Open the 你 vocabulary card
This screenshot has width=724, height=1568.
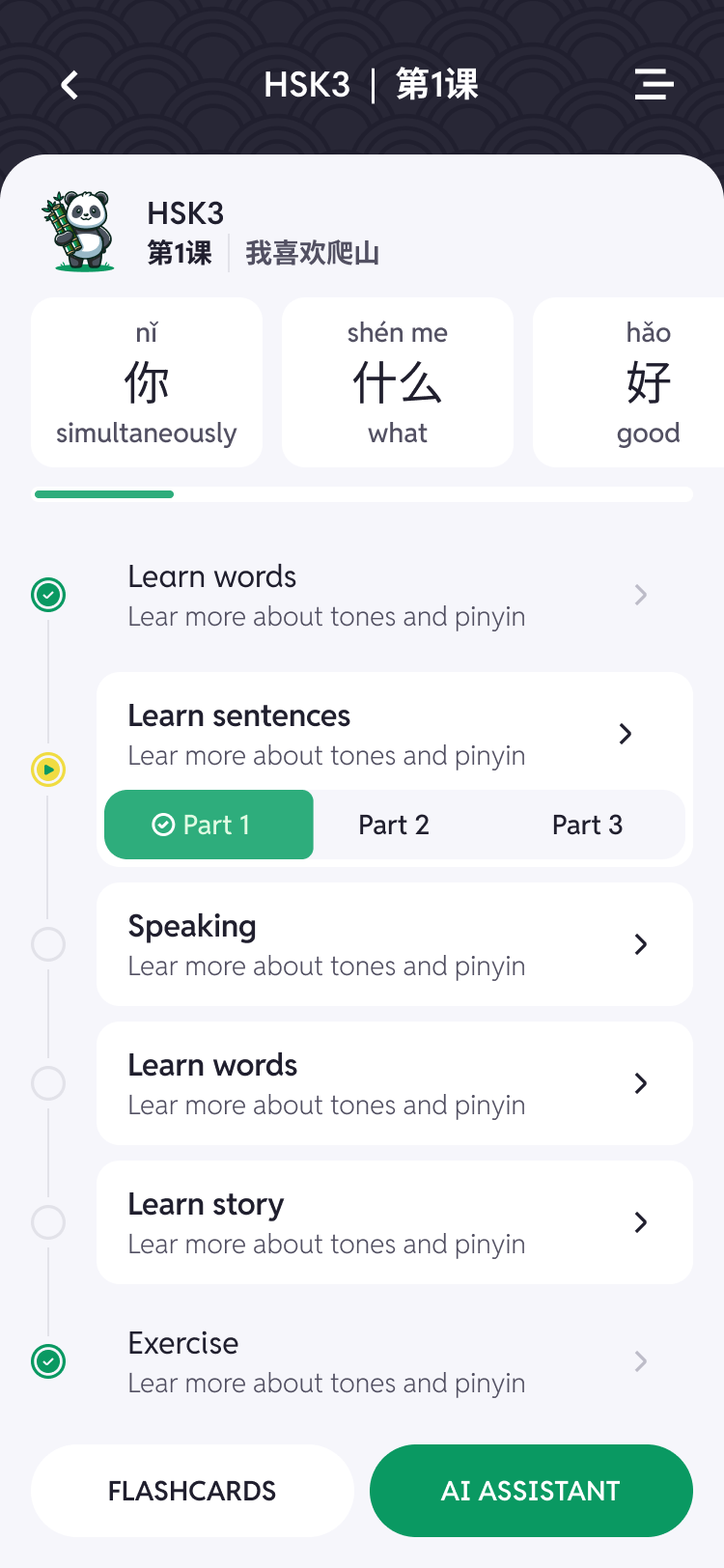pos(147,383)
